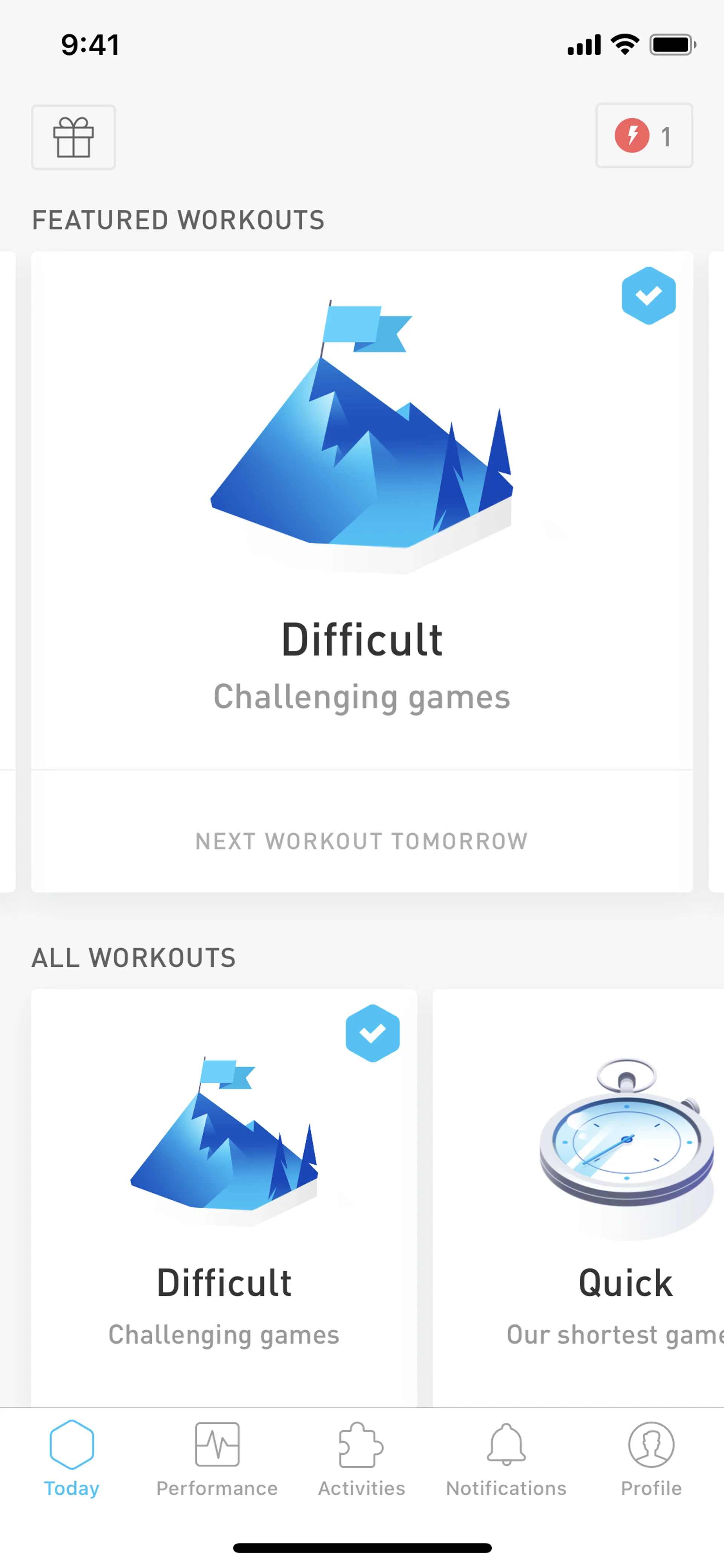Open the gift box icon
Viewport: 724px width, 1568px height.
coord(73,137)
